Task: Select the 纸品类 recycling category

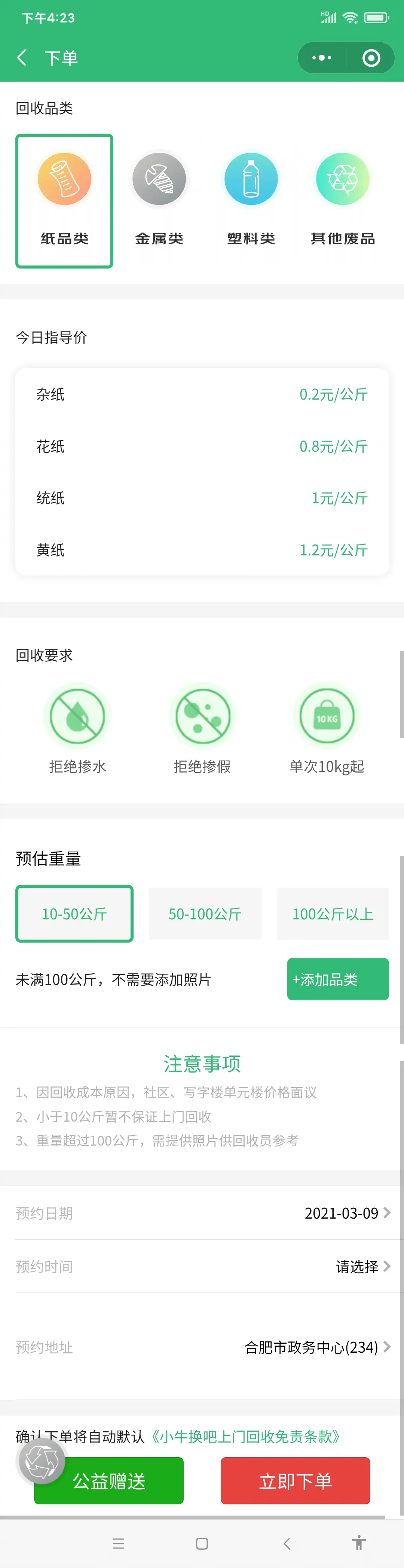Action: (64, 201)
